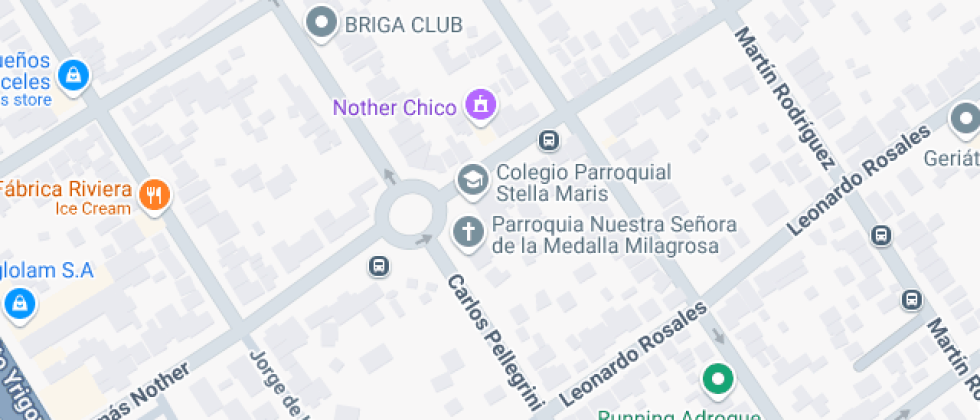Tap the Geriát… place marker
The image size is (980, 420).
[964, 123]
